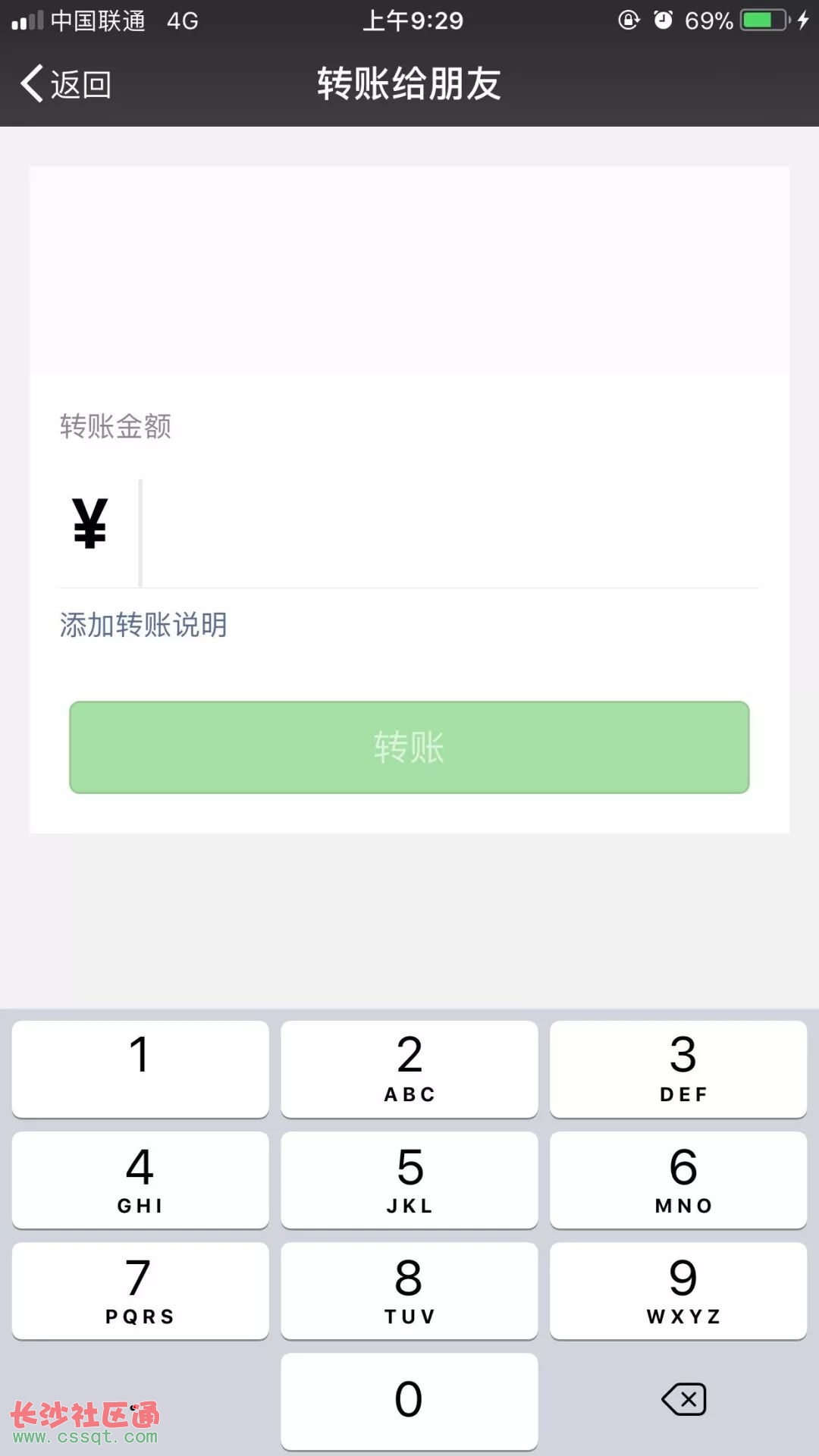Tap the 3 DEF key
This screenshot has height=1456, width=819.
(x=679, y=1068)
